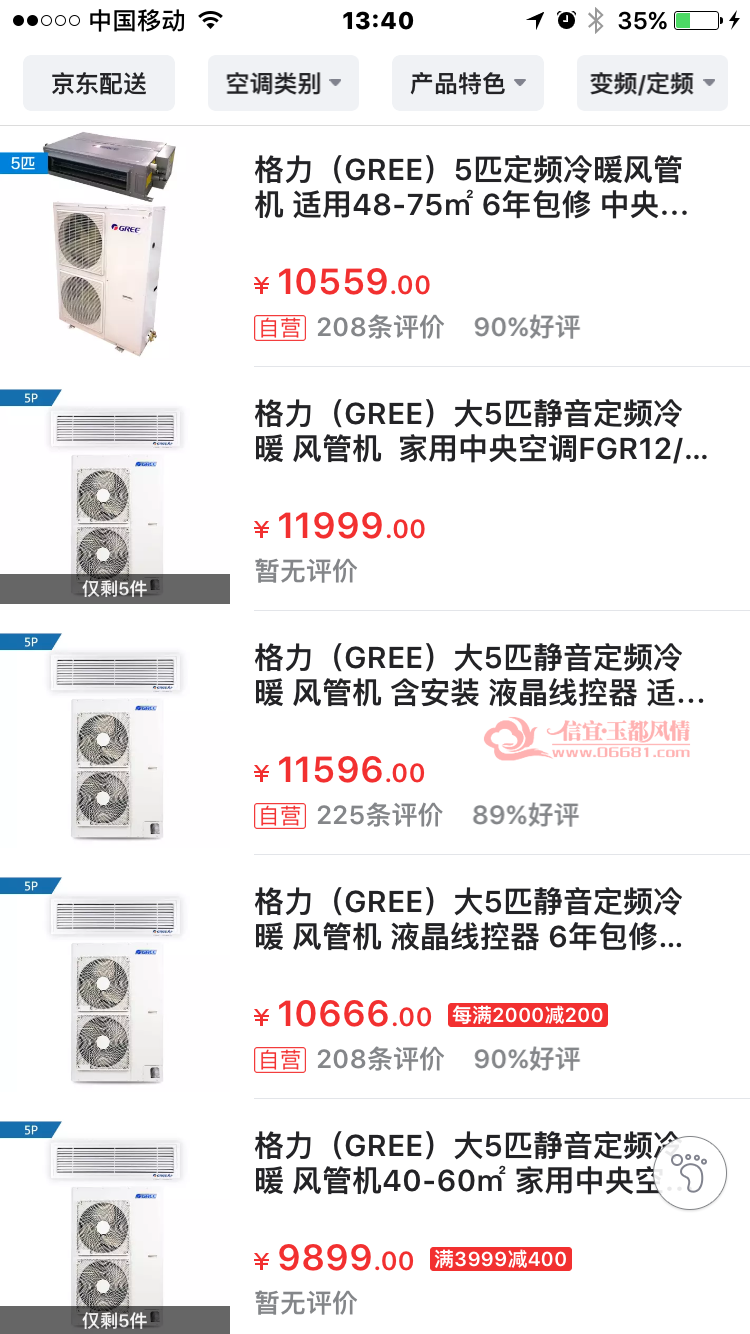View the ¥11596 含安装 液晶线控器 product

point(375,732)
